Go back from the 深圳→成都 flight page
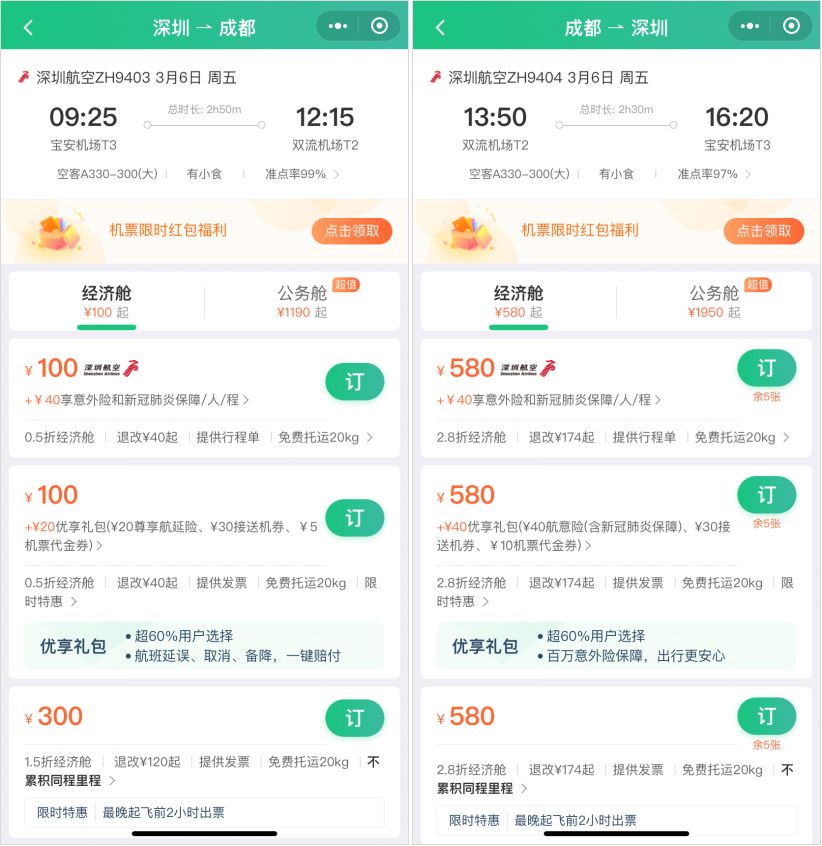 pyautogui.click(x=28, y=27)
